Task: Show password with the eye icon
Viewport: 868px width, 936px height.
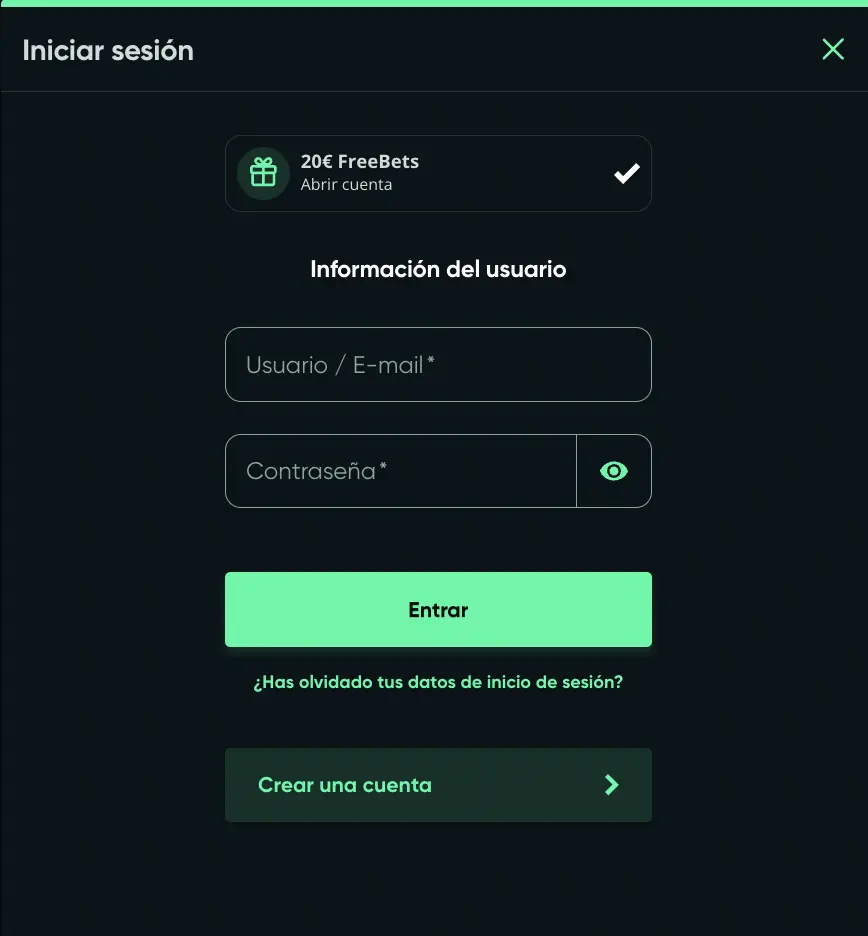Action: coord(614,471)
